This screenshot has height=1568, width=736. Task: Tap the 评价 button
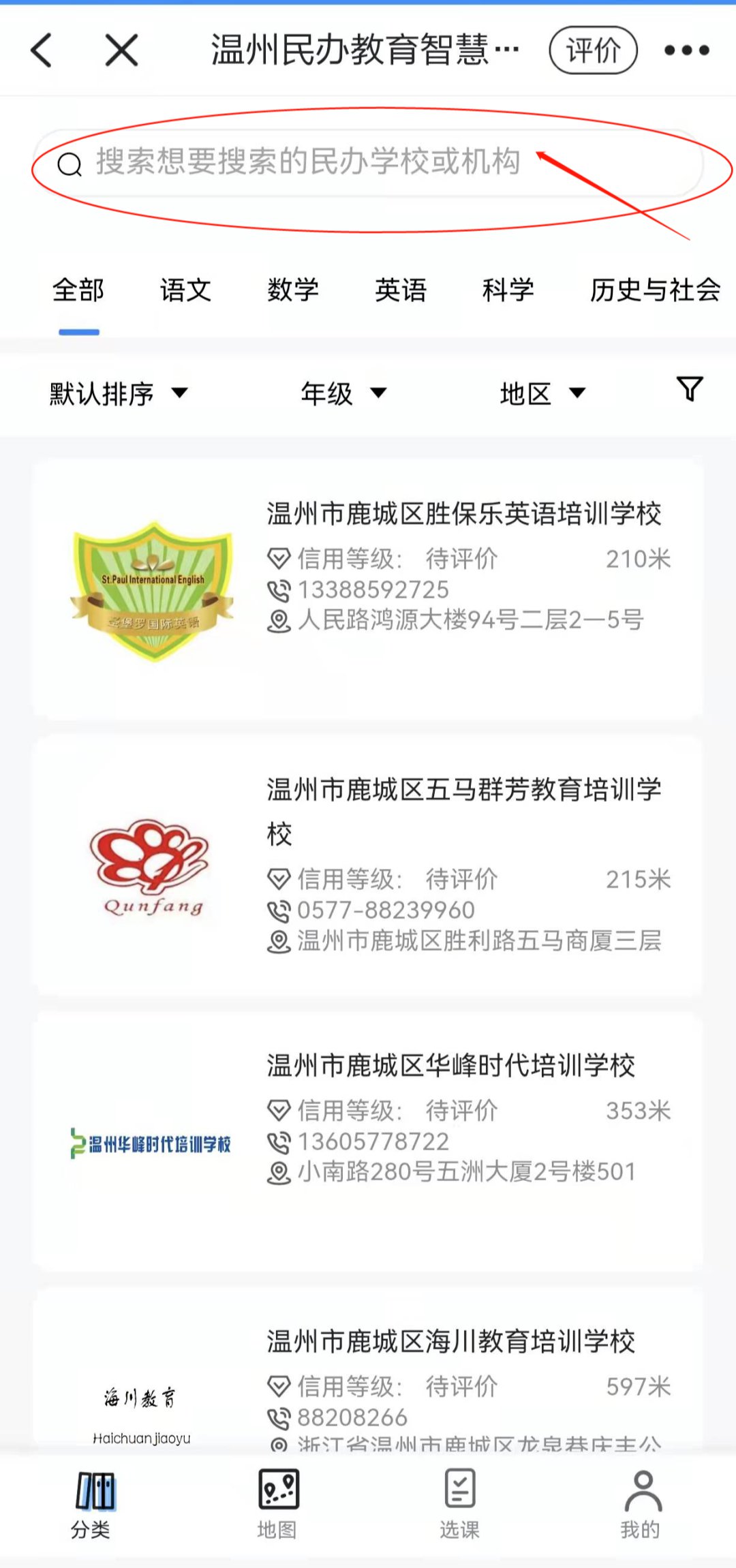point(593,50)
